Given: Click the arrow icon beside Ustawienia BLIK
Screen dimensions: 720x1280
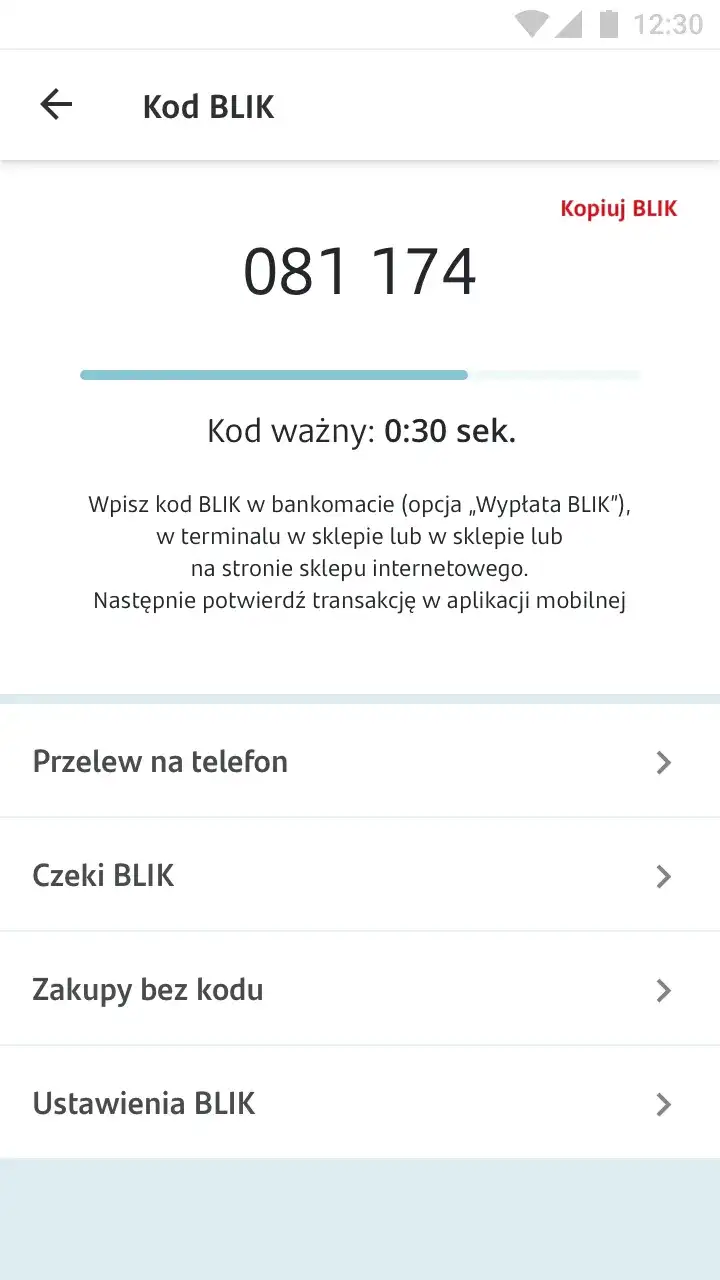Looking at the screenshot, I should (x=663, y=1104).
